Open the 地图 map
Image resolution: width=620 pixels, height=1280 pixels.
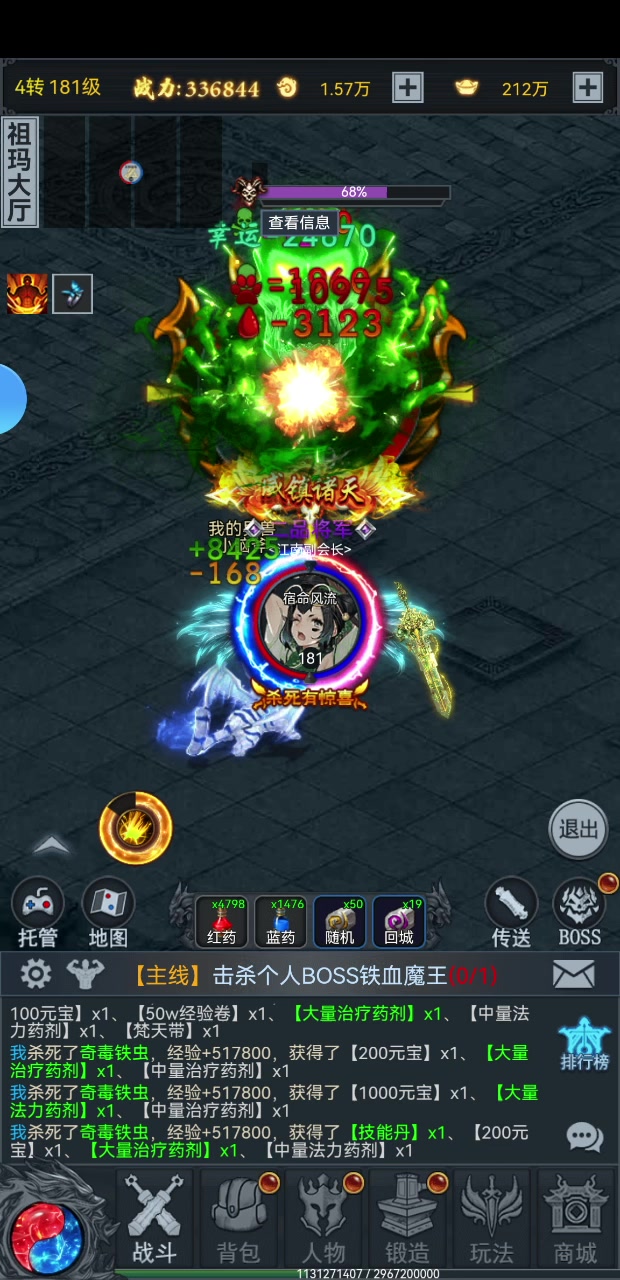tap(107, 914)
